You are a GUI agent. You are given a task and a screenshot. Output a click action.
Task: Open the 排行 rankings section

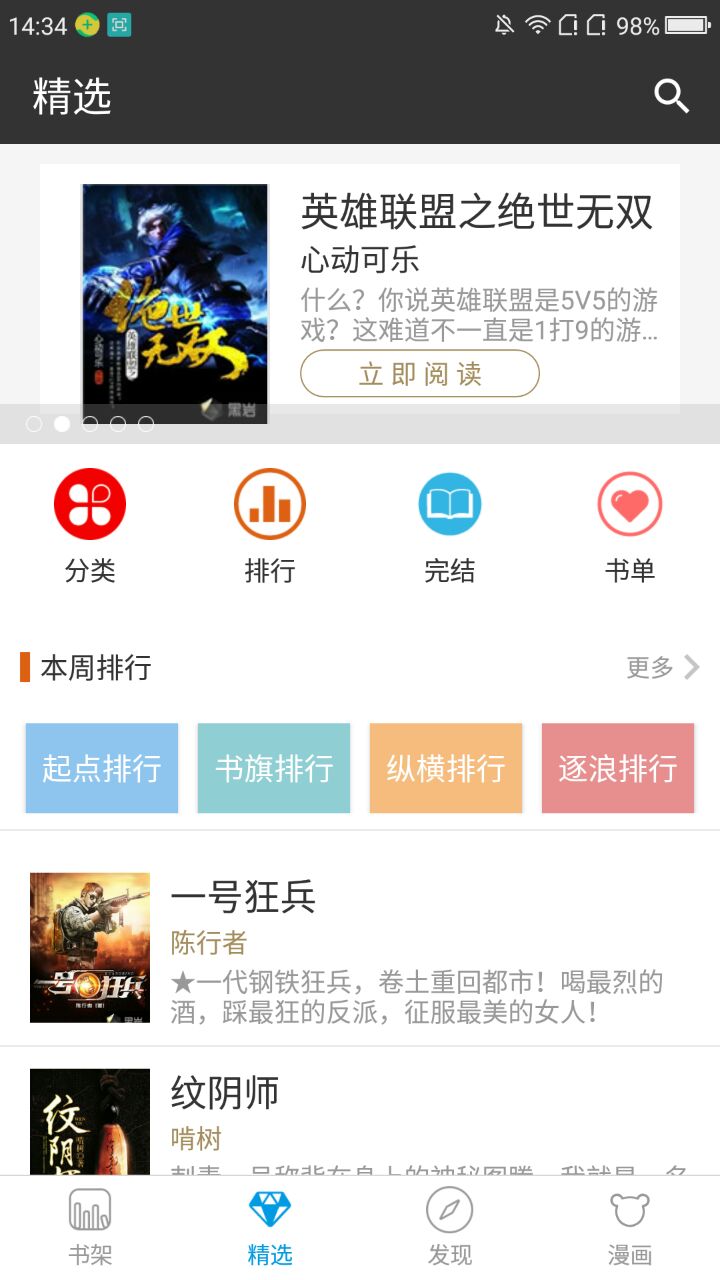click(270, 526)
